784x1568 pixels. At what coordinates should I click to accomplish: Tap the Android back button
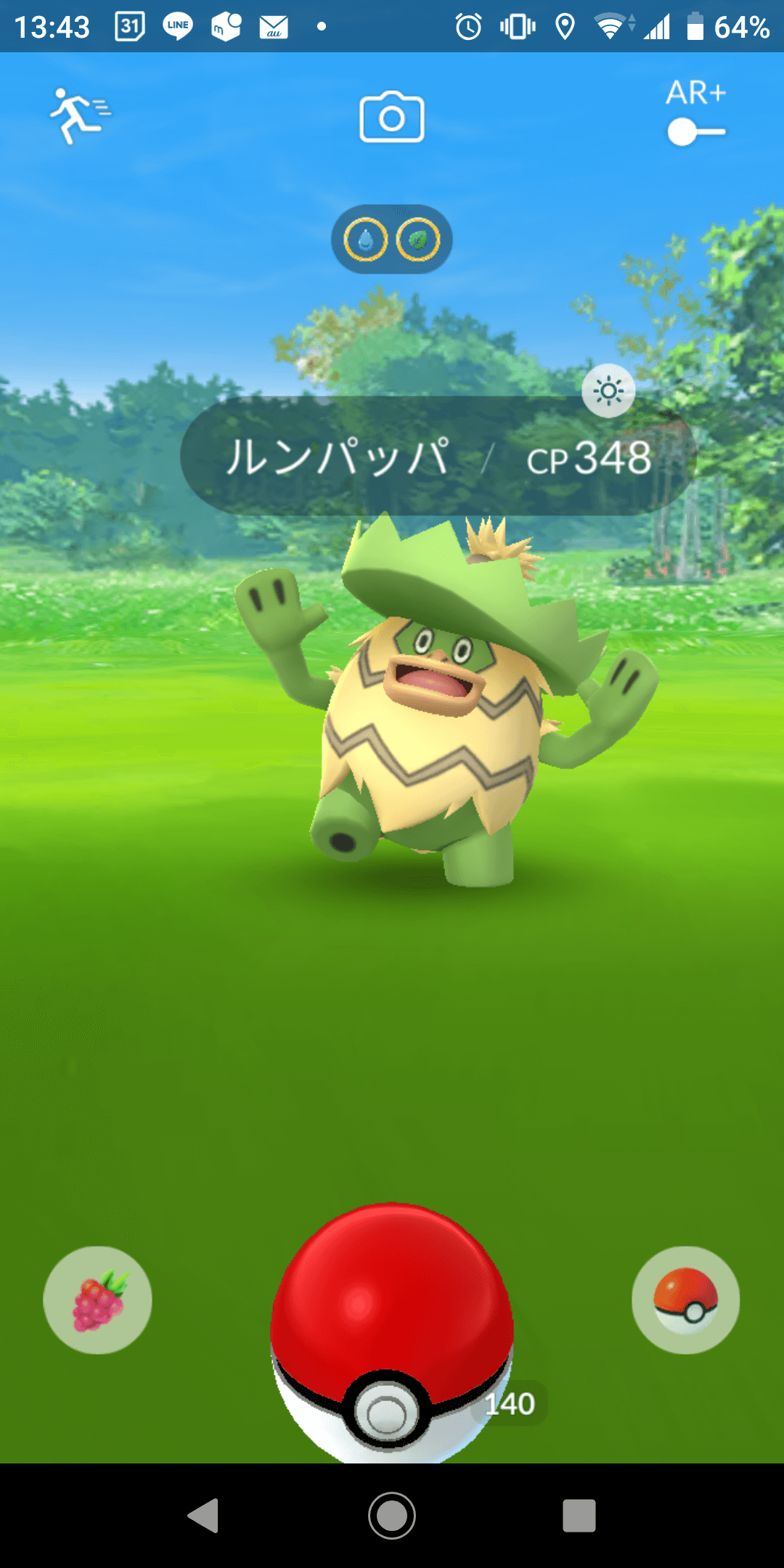coord(203,1516)
